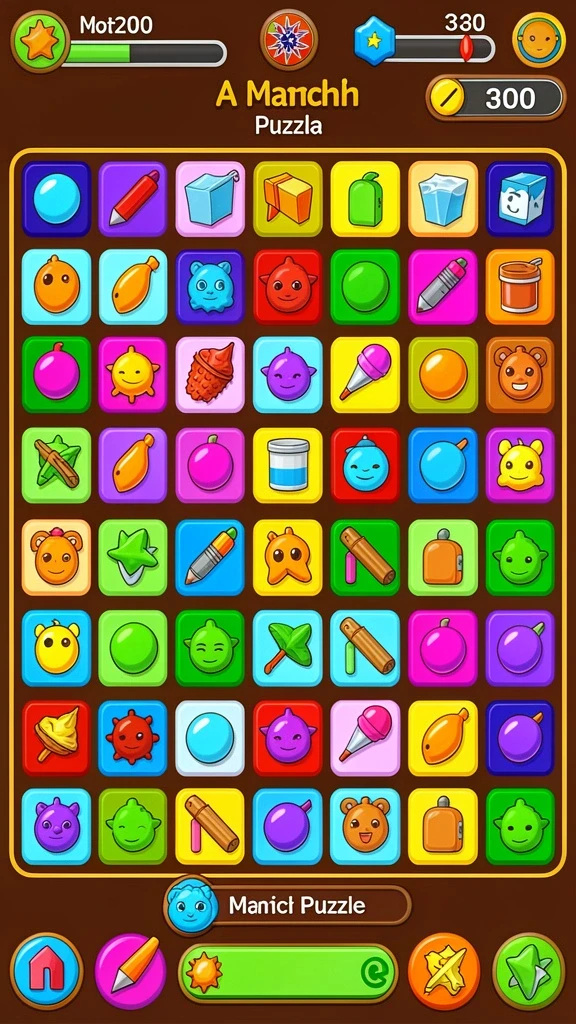Tap the green sun power bar
The height and width of the screenshot is (1024, 576).
(288, 973)
